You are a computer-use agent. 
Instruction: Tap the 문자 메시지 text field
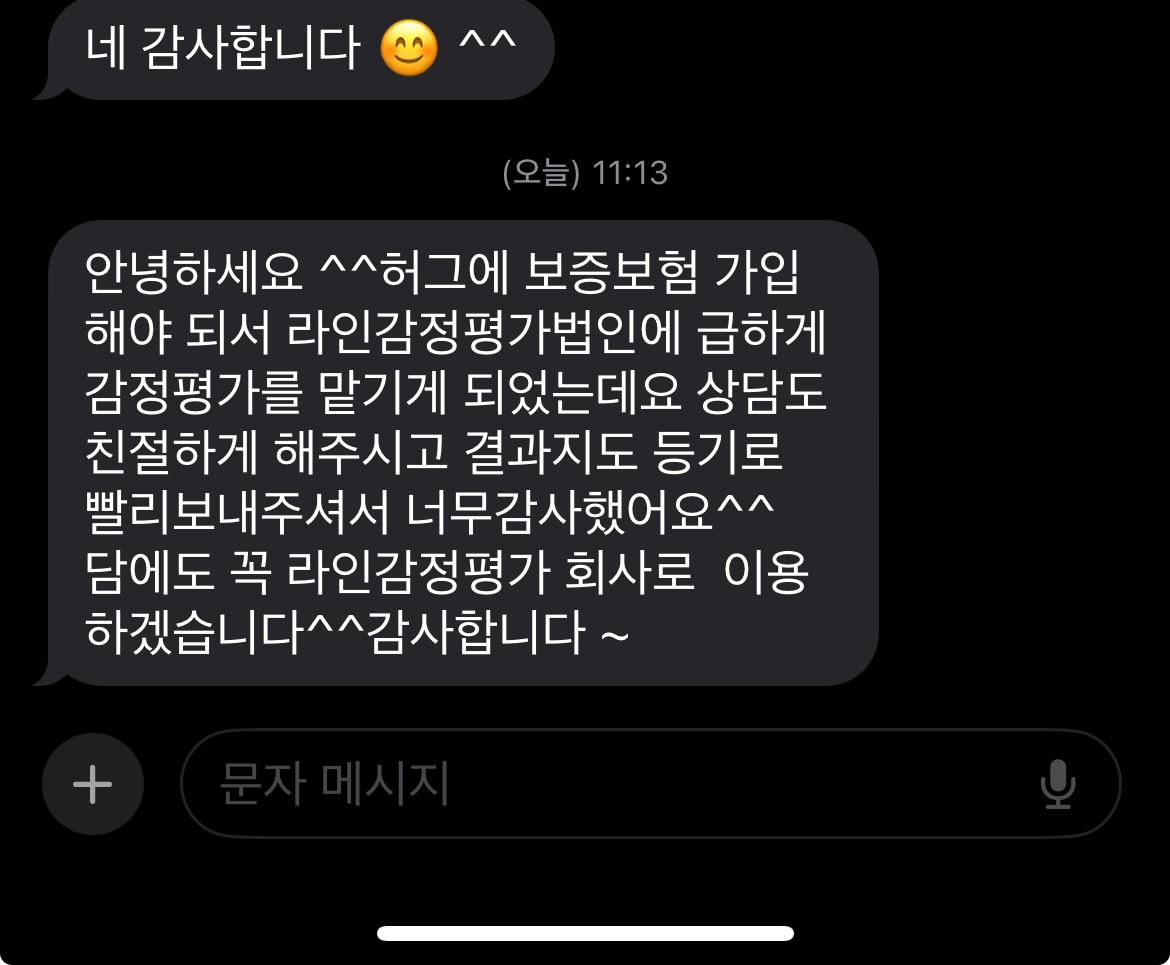pyautogui.click(x=600, y=784)
